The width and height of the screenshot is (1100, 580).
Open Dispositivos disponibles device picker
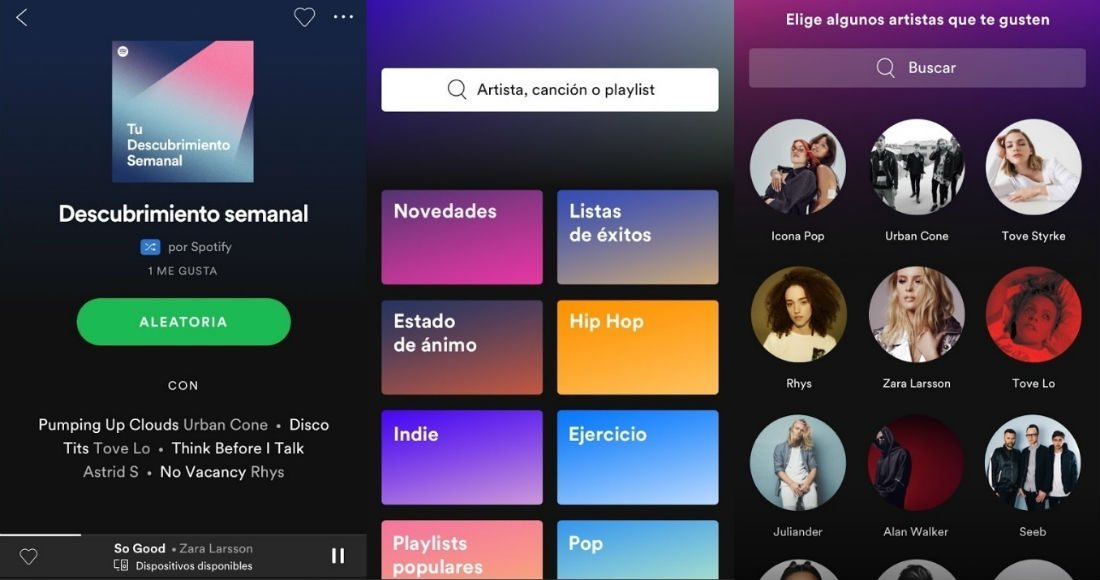click(183, 566)
